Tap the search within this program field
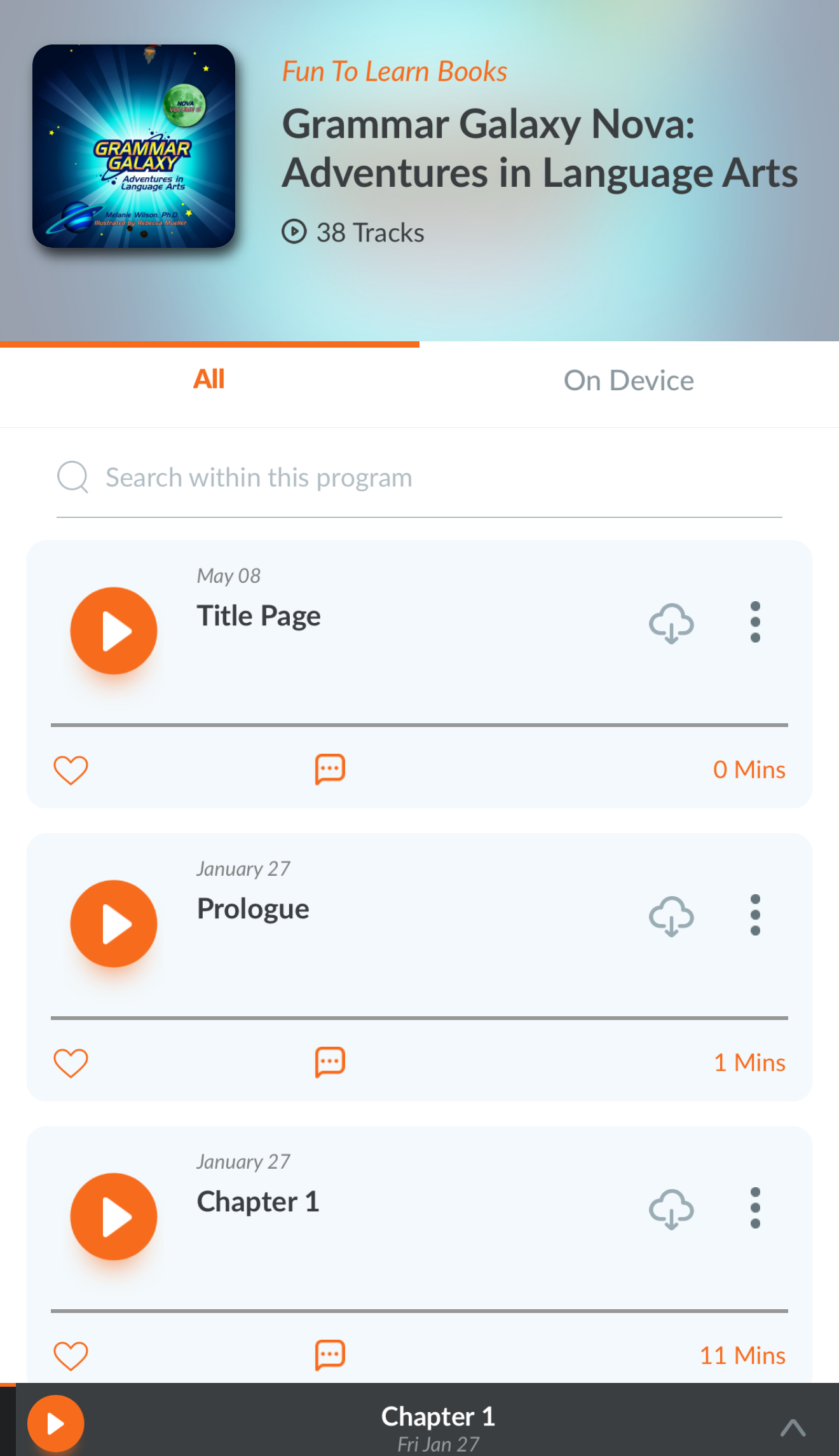This screenshot has width=839, height=1456. (419, 478)
